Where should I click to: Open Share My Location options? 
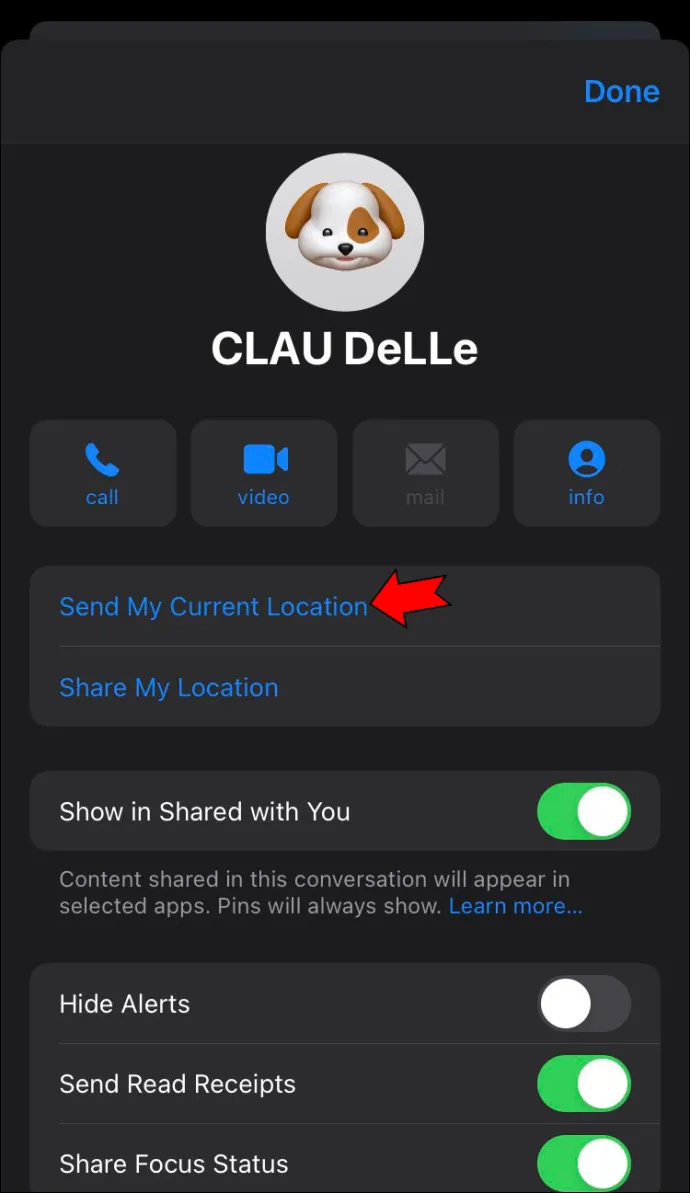point(345,687)
